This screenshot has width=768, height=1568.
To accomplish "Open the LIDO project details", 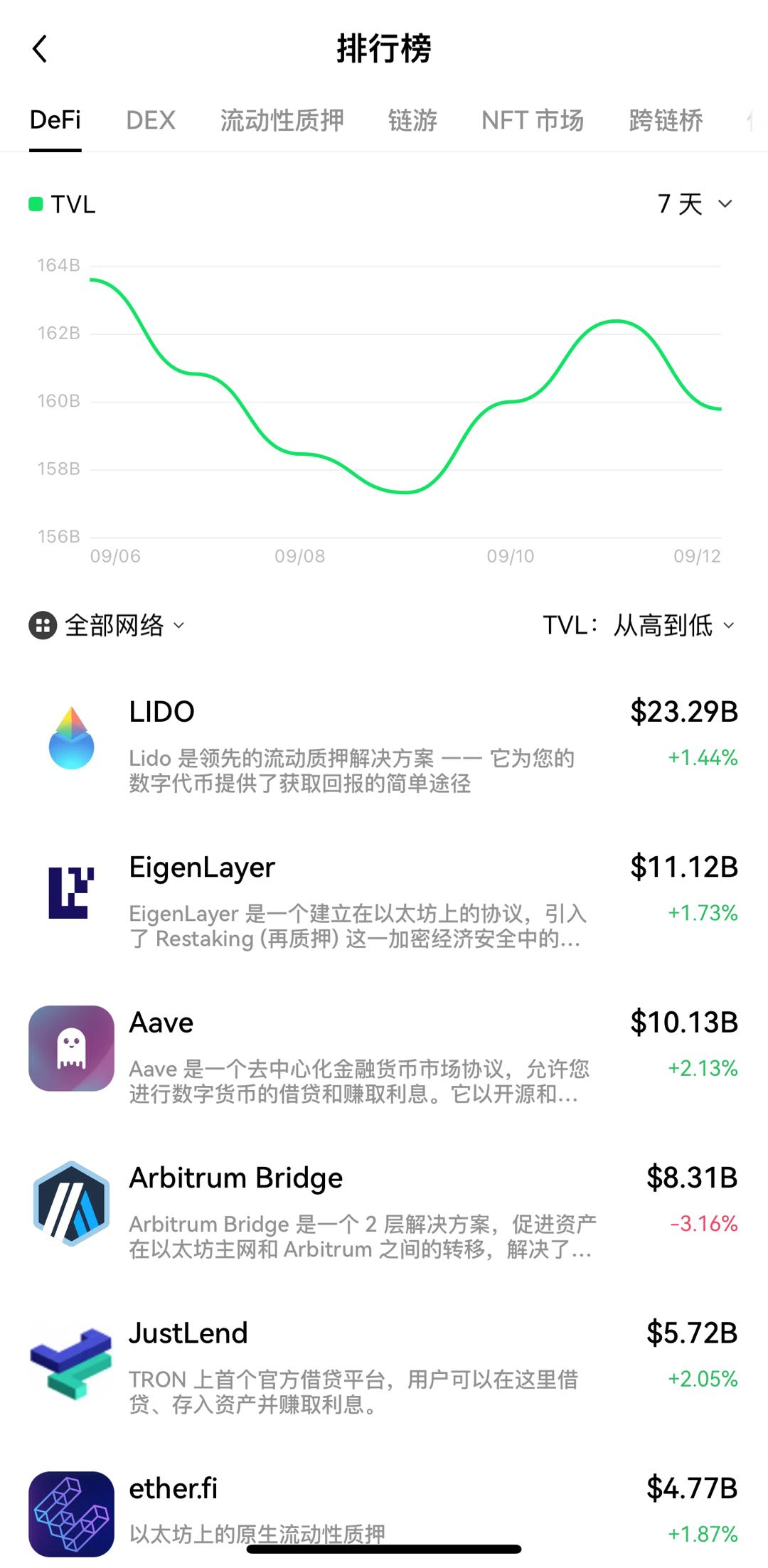I will click(x=383, y=745).
